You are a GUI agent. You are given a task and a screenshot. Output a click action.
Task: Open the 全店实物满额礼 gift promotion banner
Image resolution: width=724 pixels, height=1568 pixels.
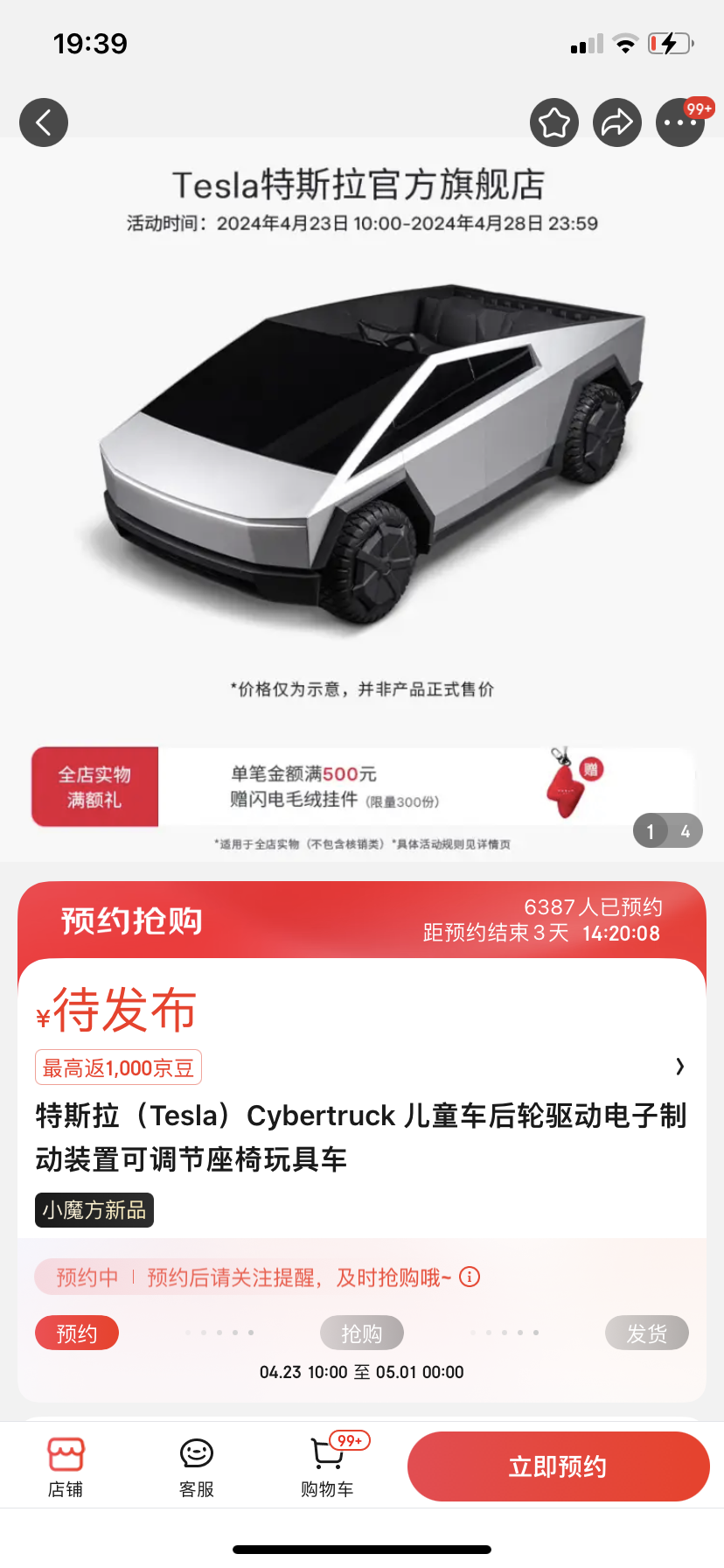tap(362, 787)
